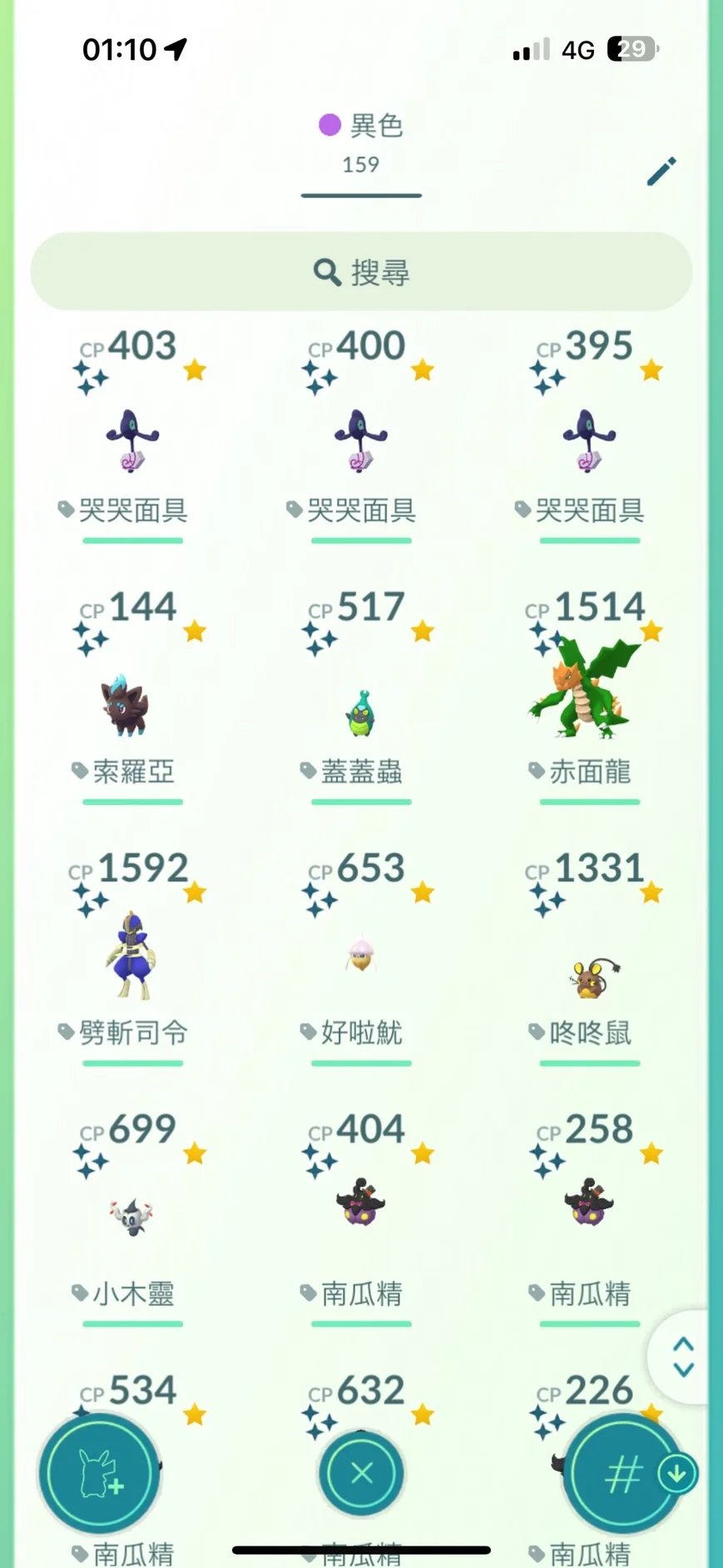
Task: Select 劈斬司令 CP 1592
Action: pyautogui.click(x=132, y=957)
